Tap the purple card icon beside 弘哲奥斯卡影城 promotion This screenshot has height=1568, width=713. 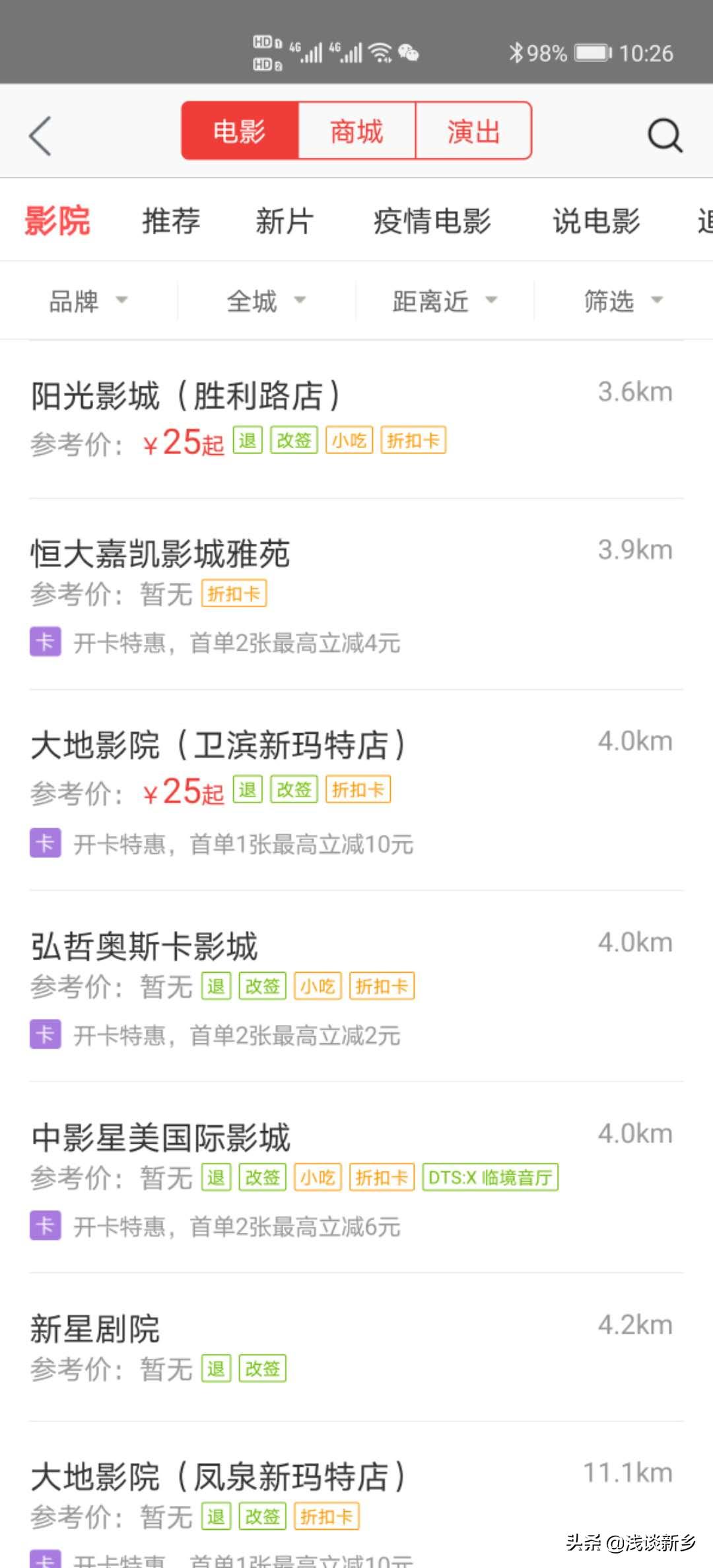44,1035
